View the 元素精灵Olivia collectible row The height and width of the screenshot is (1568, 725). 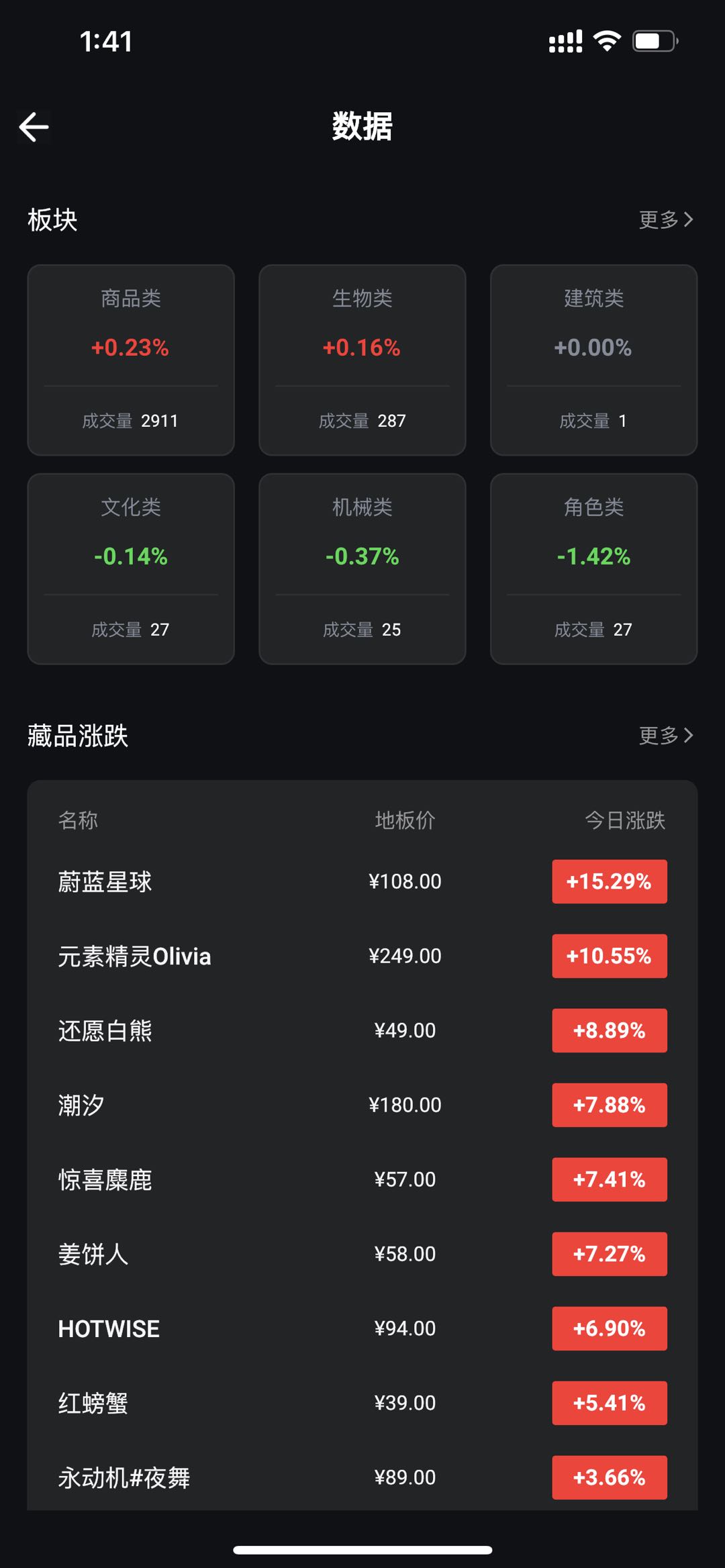tap(362, 956)
